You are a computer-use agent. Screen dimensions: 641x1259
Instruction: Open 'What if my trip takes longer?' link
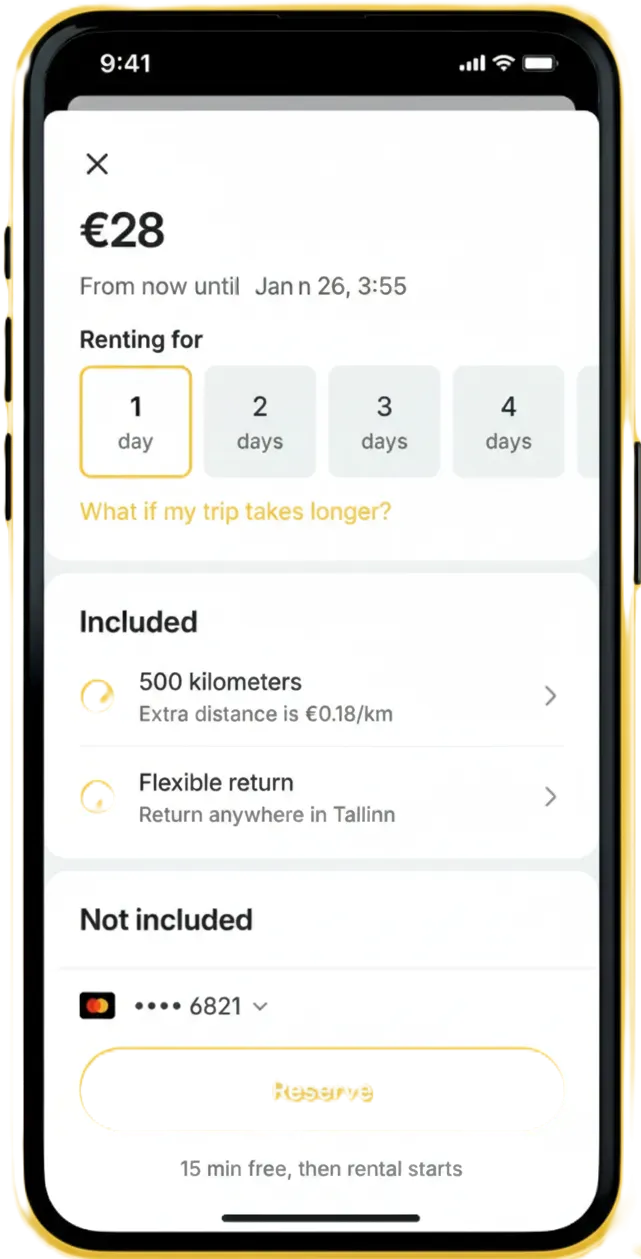pos(235,512)
